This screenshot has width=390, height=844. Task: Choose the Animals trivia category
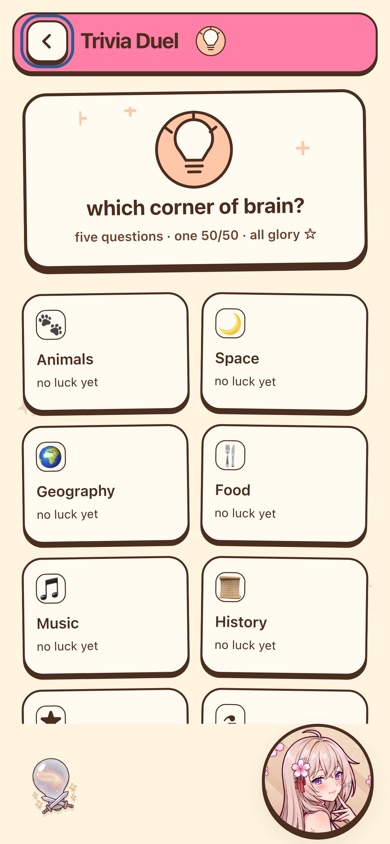[105, 353]
